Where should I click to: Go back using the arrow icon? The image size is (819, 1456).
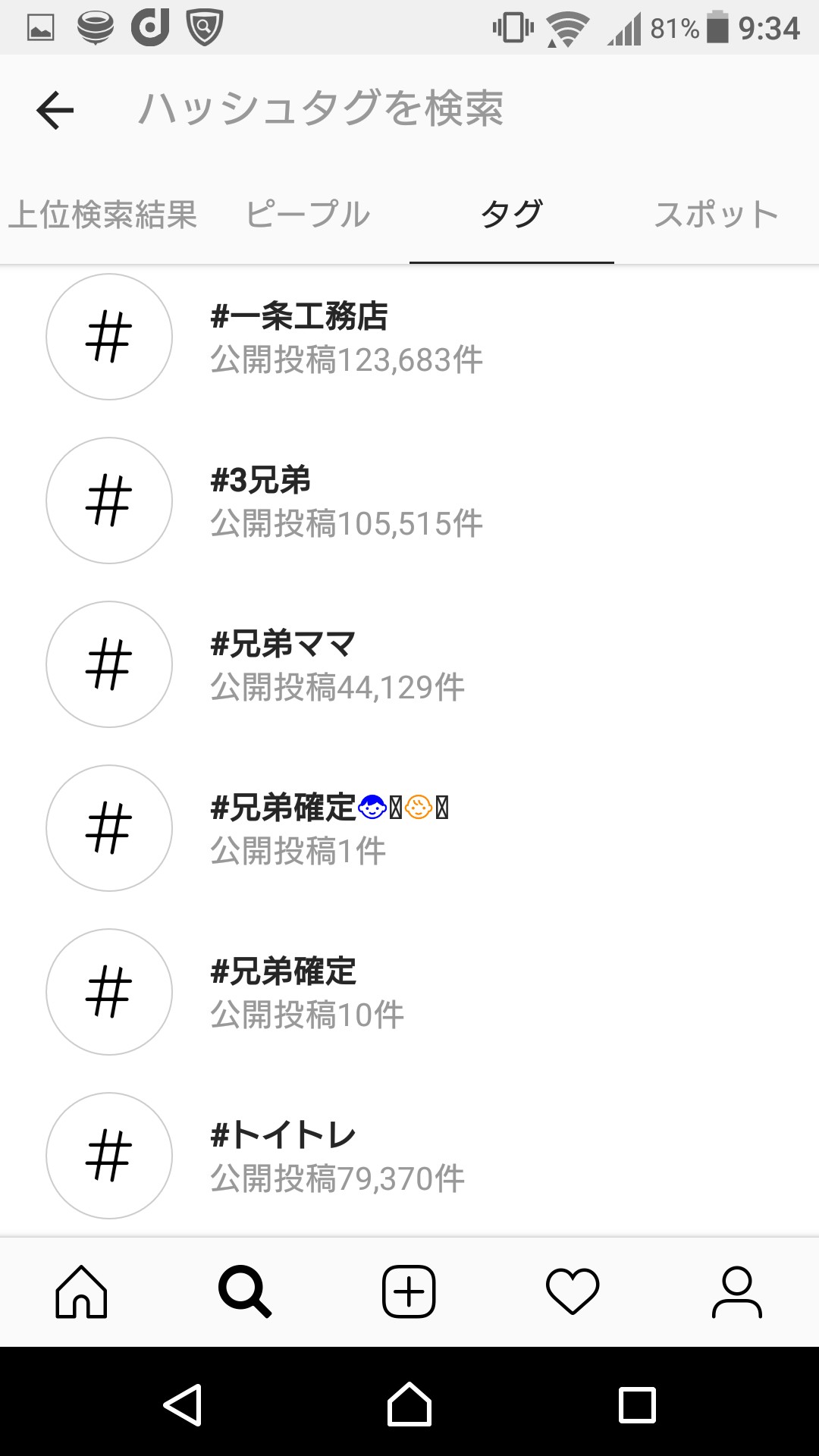tap(55, 110)
